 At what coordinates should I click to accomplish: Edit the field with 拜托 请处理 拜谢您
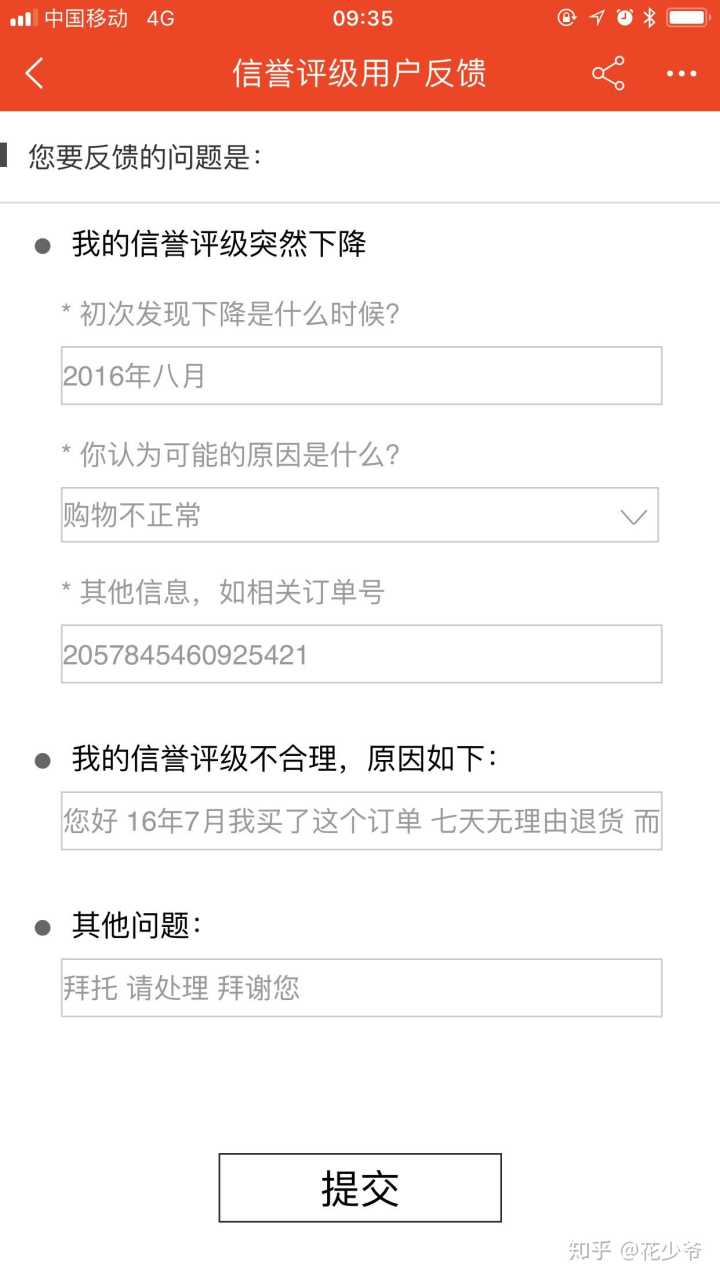coord(361,988)
